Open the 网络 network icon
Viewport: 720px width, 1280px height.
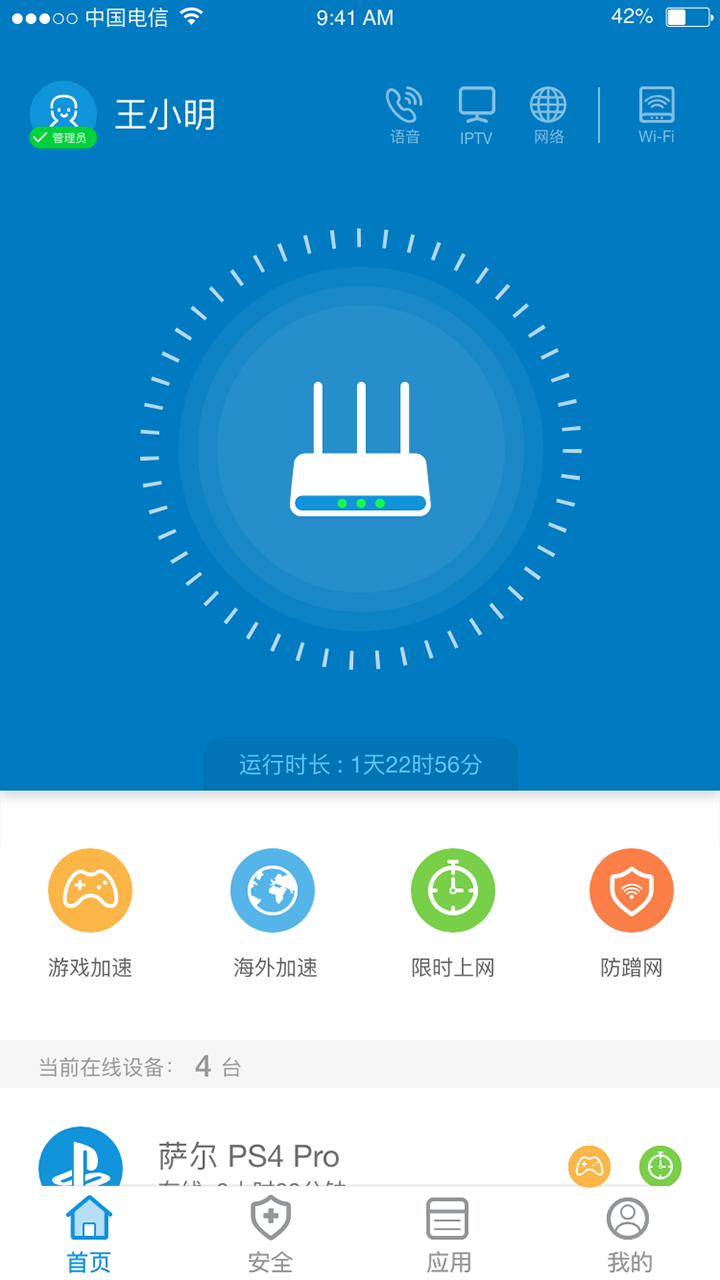pyautogui.click(x=548, y=114)
